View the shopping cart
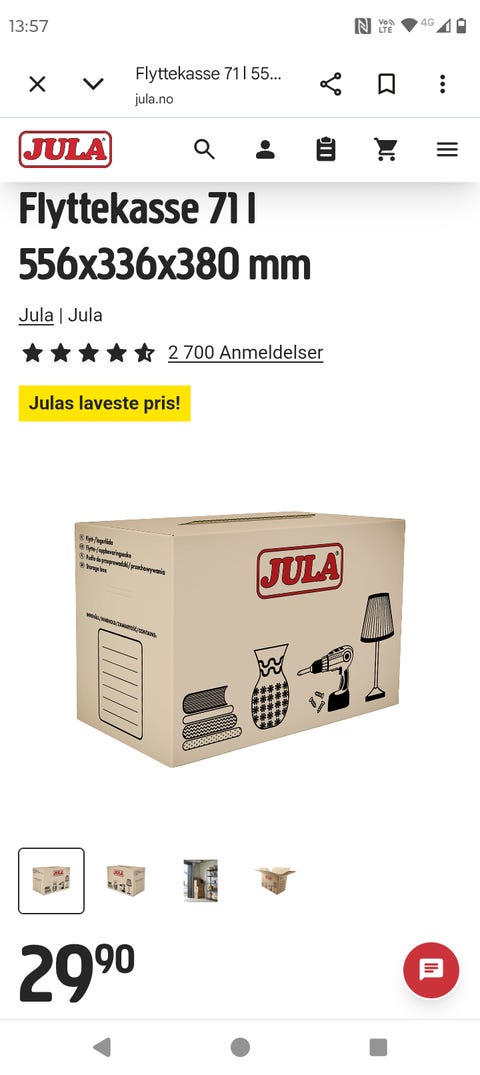480x1075 pixels. pos(386,149)
